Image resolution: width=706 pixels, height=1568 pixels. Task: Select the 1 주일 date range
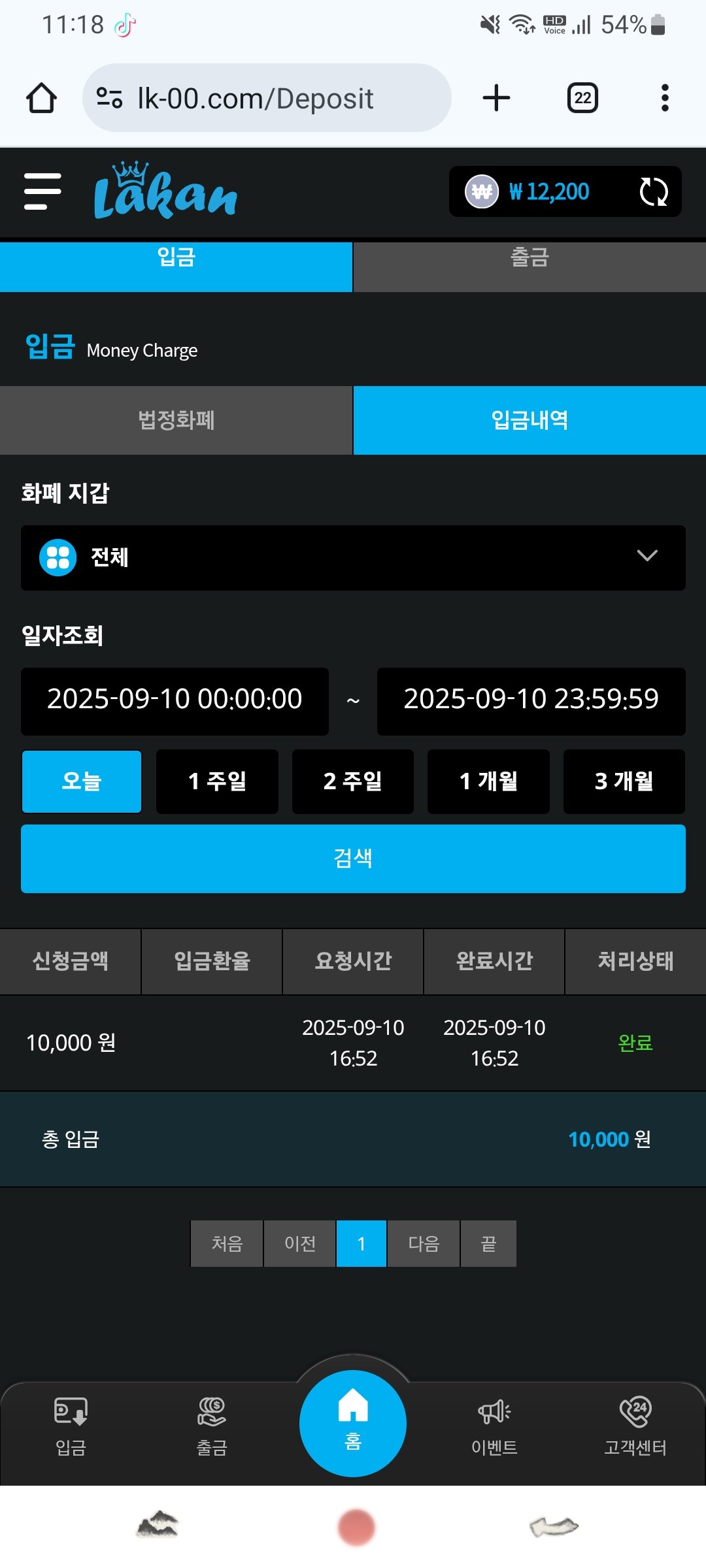[217, 781]
